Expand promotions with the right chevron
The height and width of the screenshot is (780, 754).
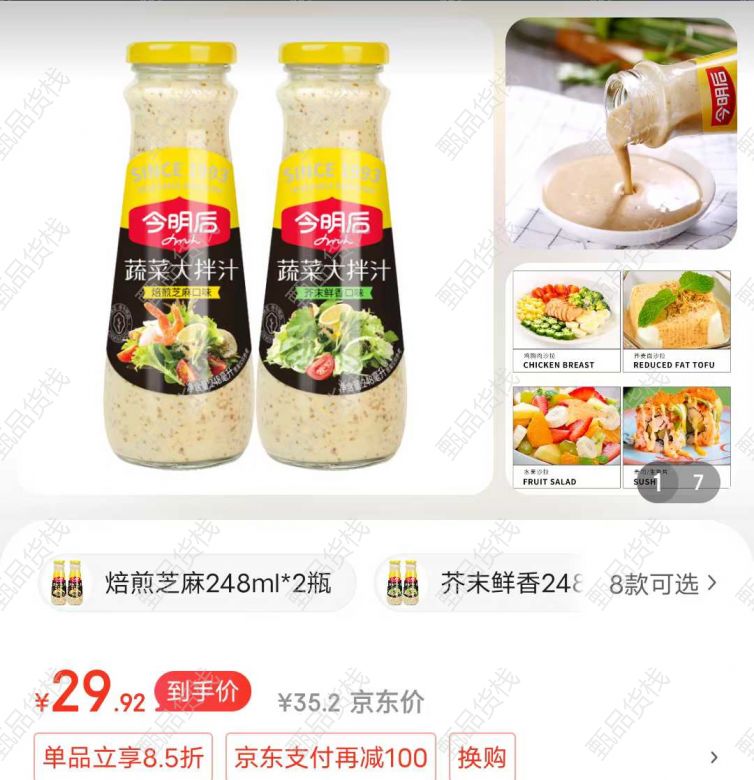[x=713, y=757]
